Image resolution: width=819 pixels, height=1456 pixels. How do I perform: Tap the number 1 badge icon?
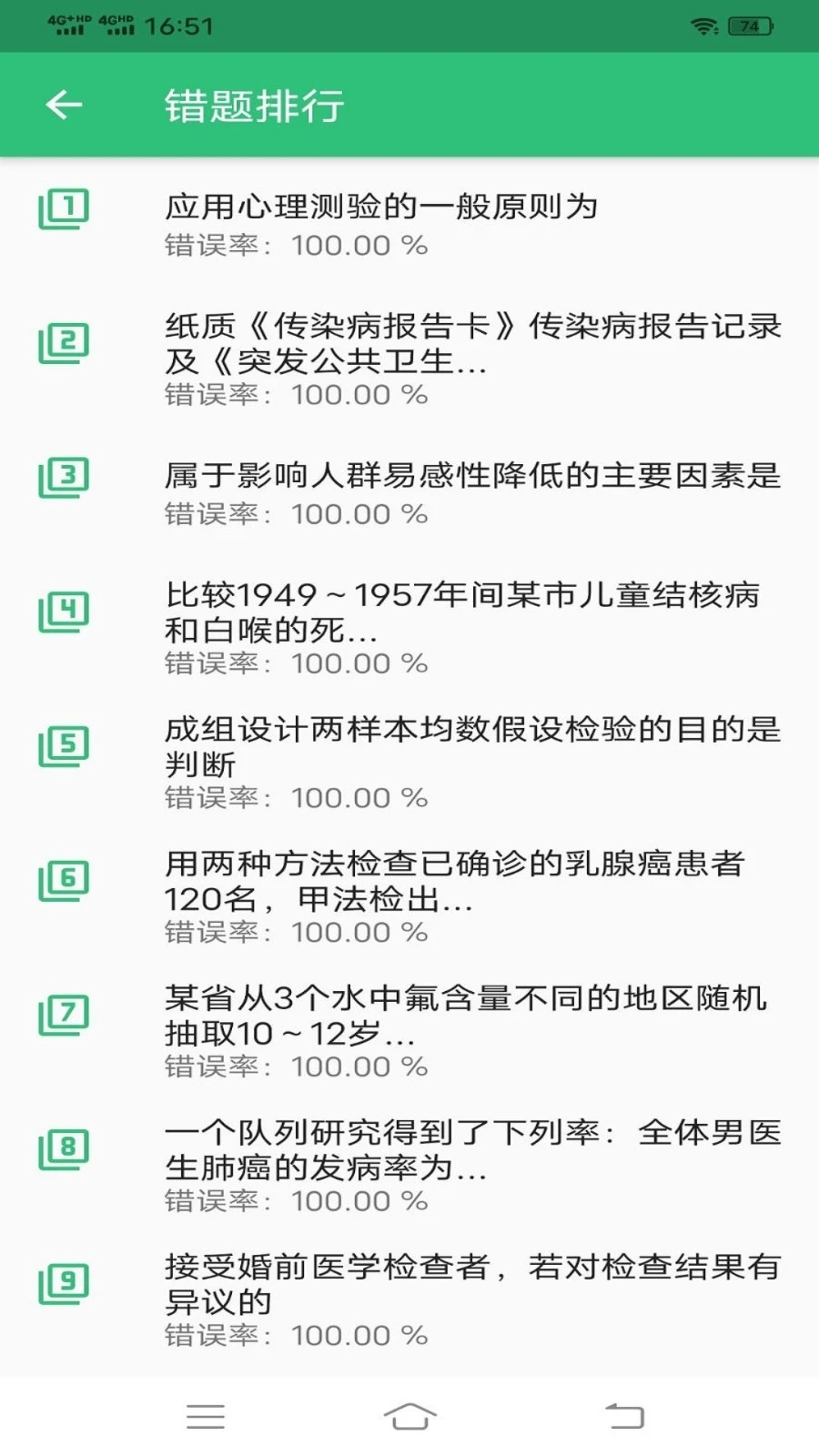coord(64,207)
